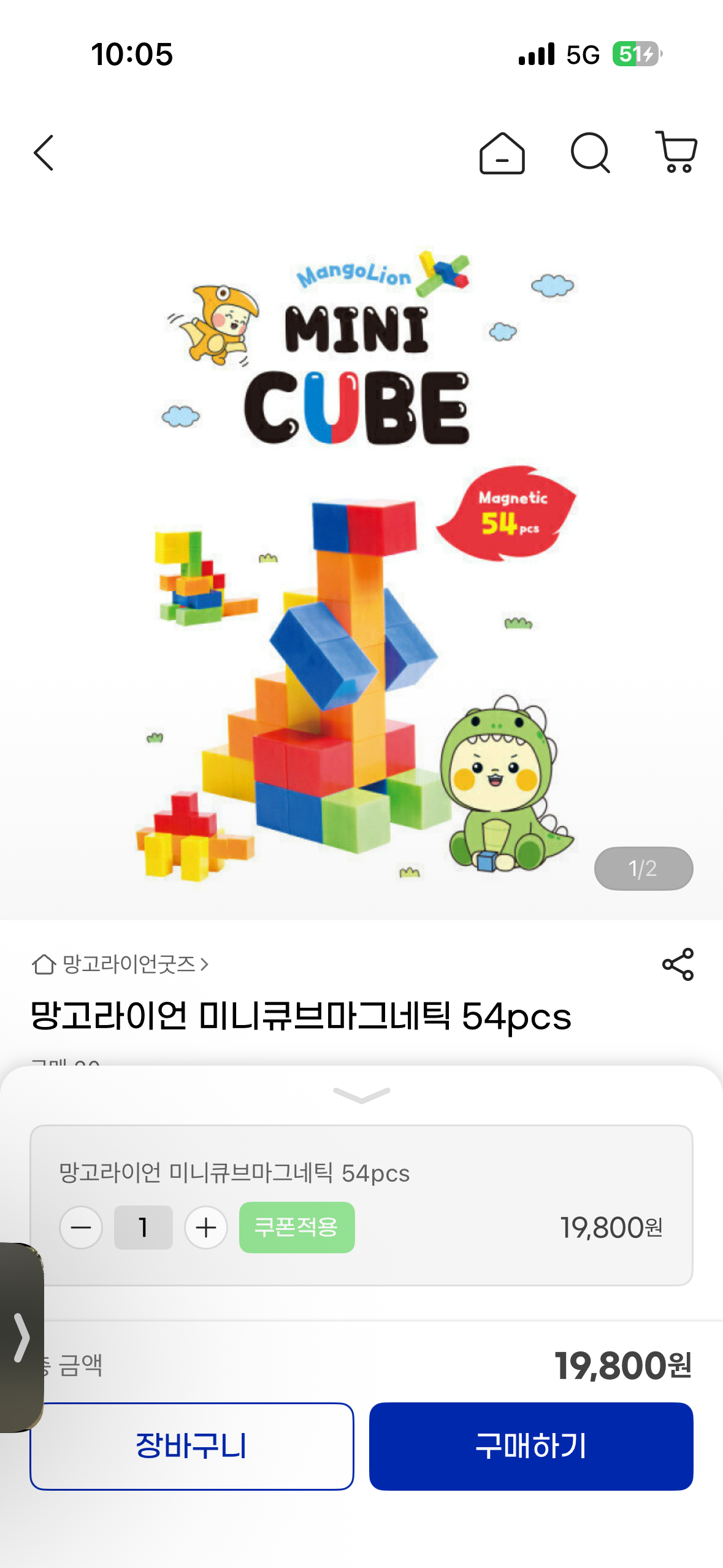Tap the quantity field showing 1

click(143, 1227)
